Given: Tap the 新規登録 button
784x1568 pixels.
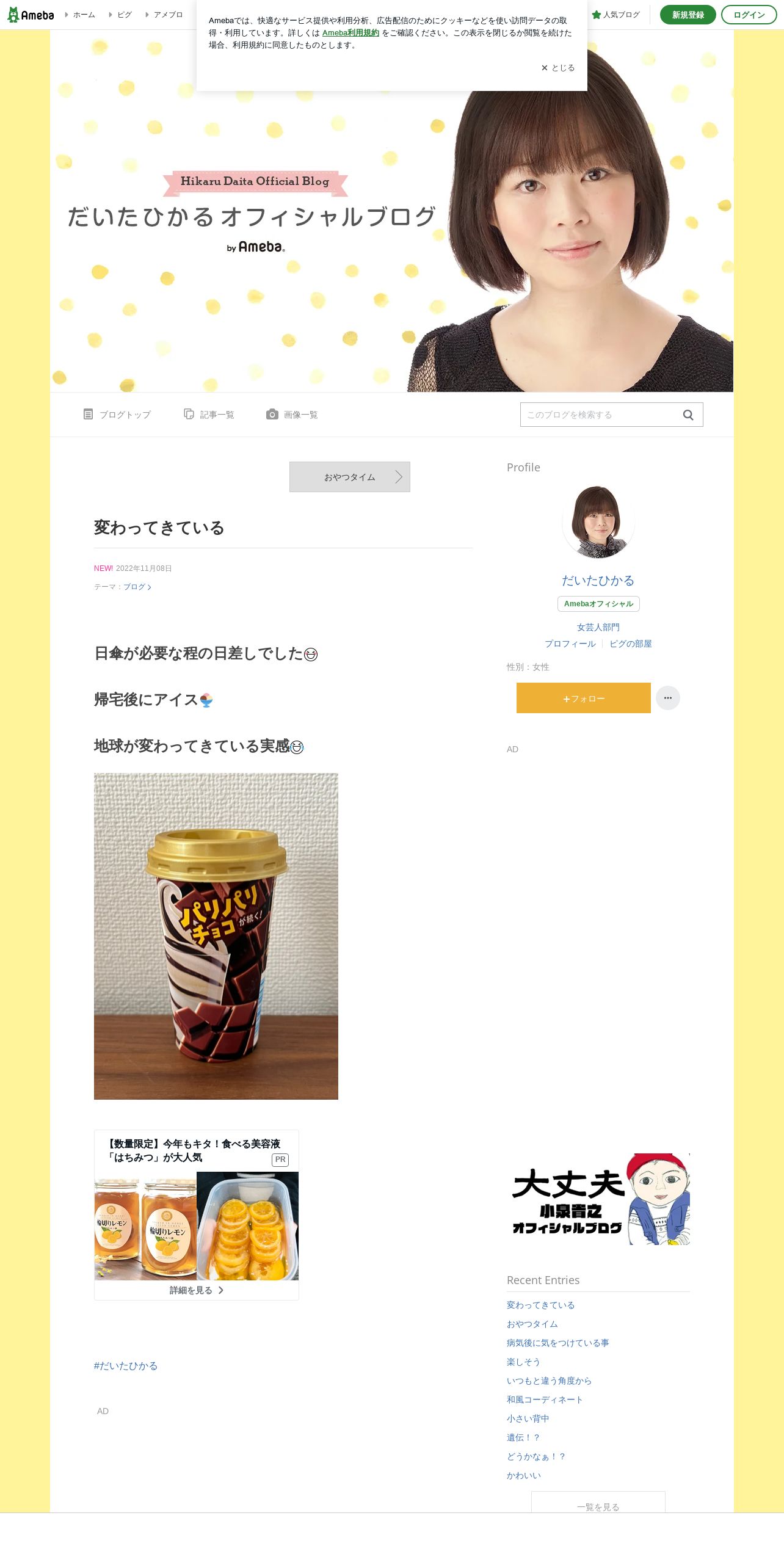Looking at the screenshot, I should (x=688, y=15).
